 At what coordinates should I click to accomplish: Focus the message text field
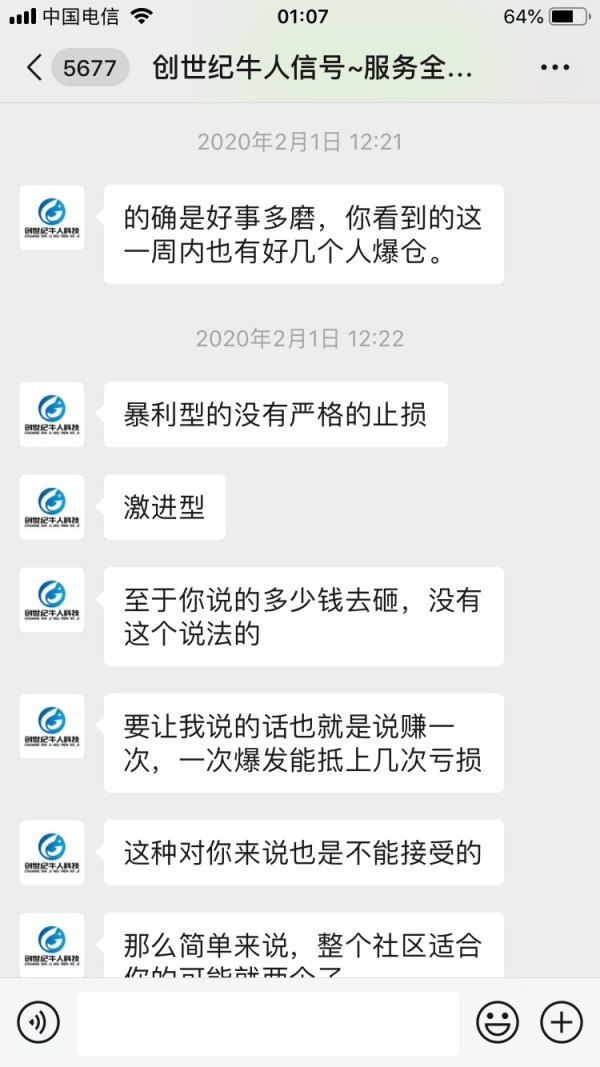[267, 1022]
